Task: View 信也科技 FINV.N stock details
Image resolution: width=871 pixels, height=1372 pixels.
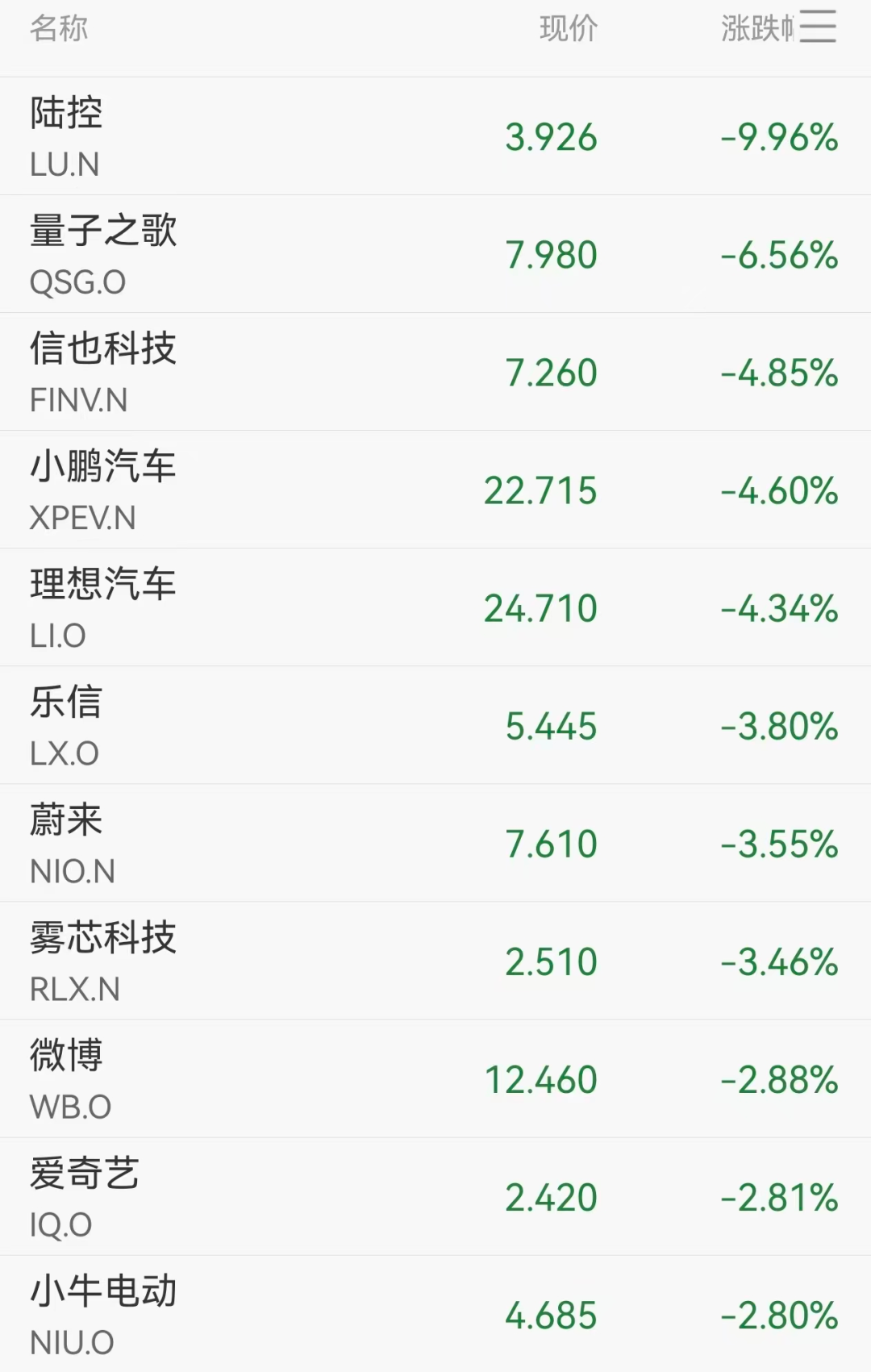Action: point(435,372)
